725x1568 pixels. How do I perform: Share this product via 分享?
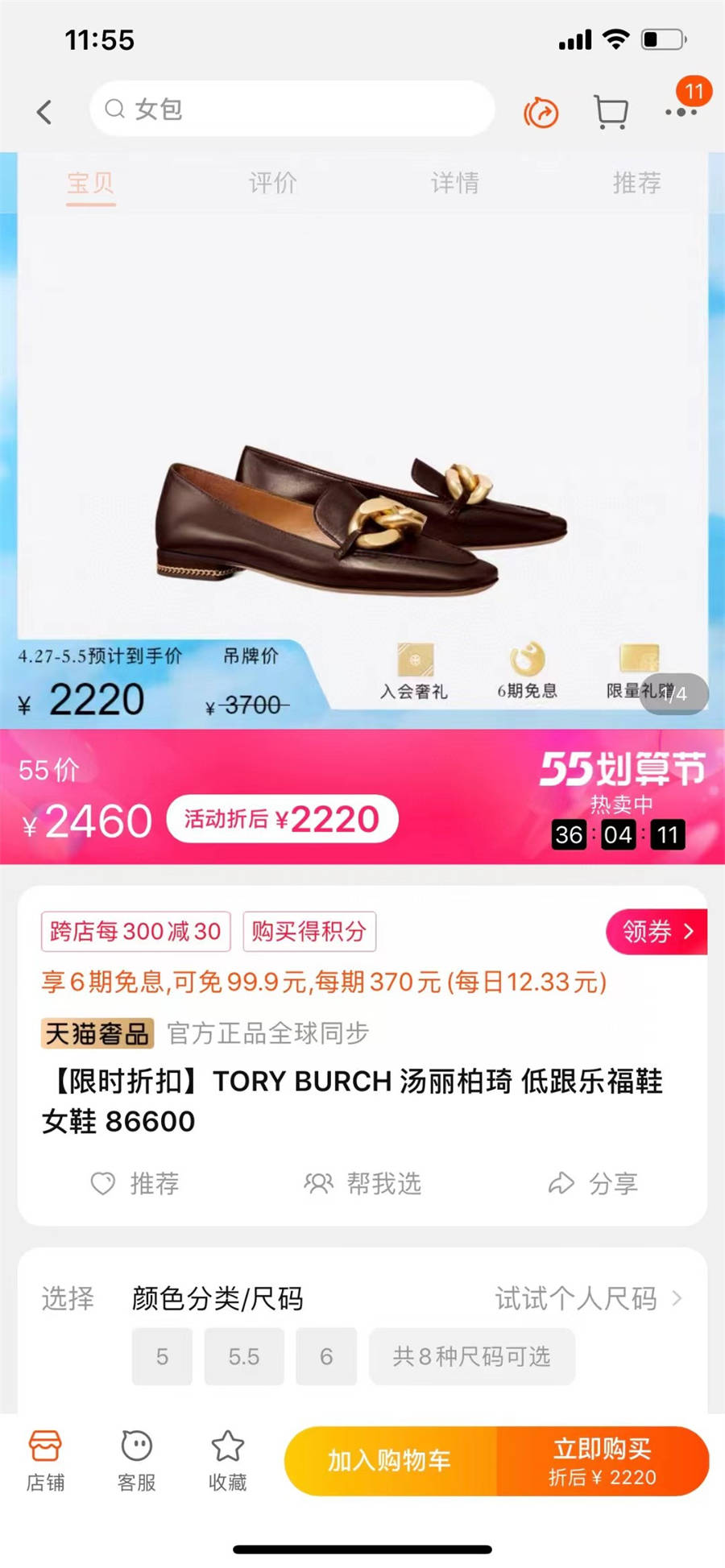[593, 1183]
